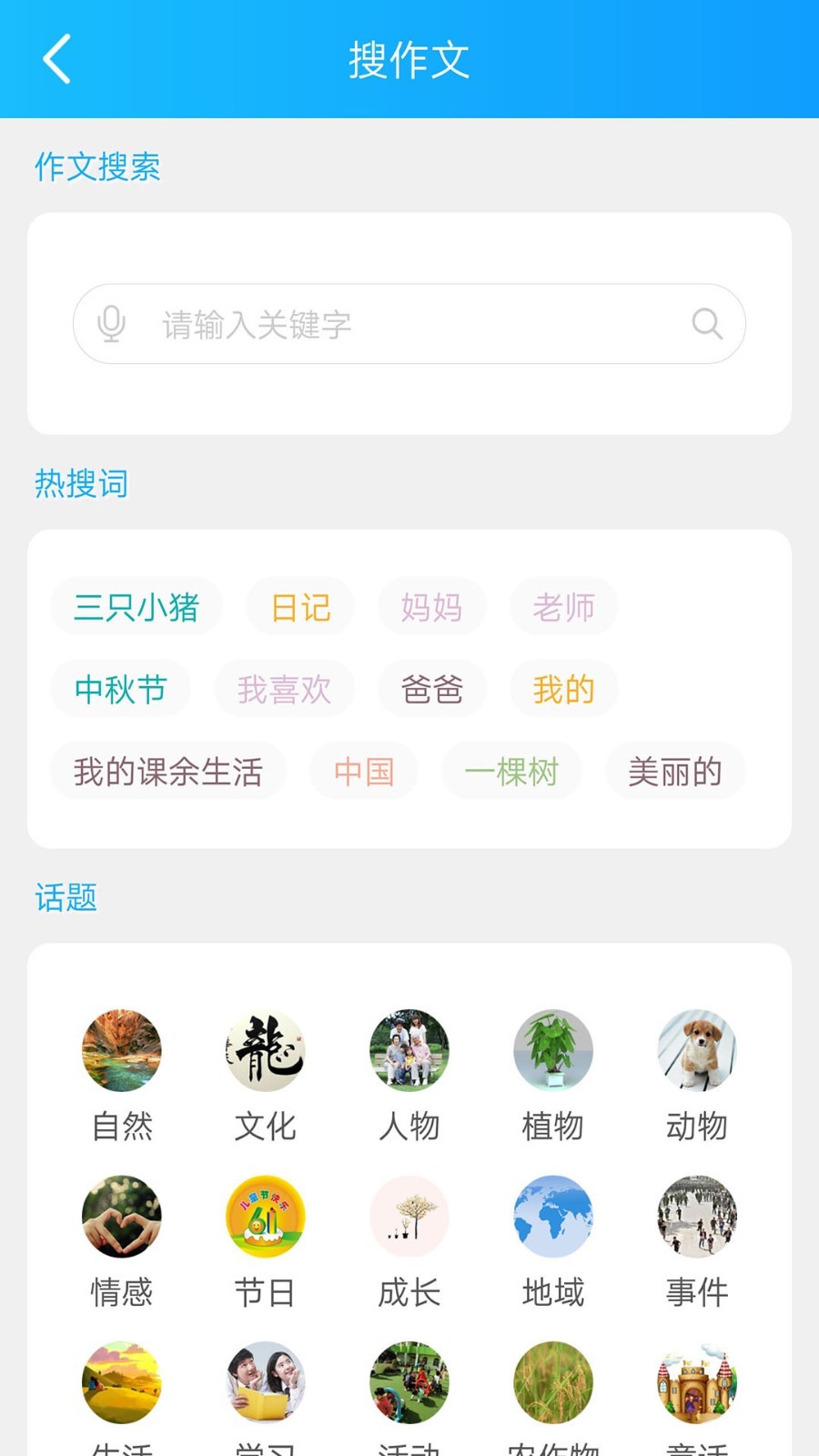
Task: Pick the 中国 hot search chip
Action: point(363,772)
